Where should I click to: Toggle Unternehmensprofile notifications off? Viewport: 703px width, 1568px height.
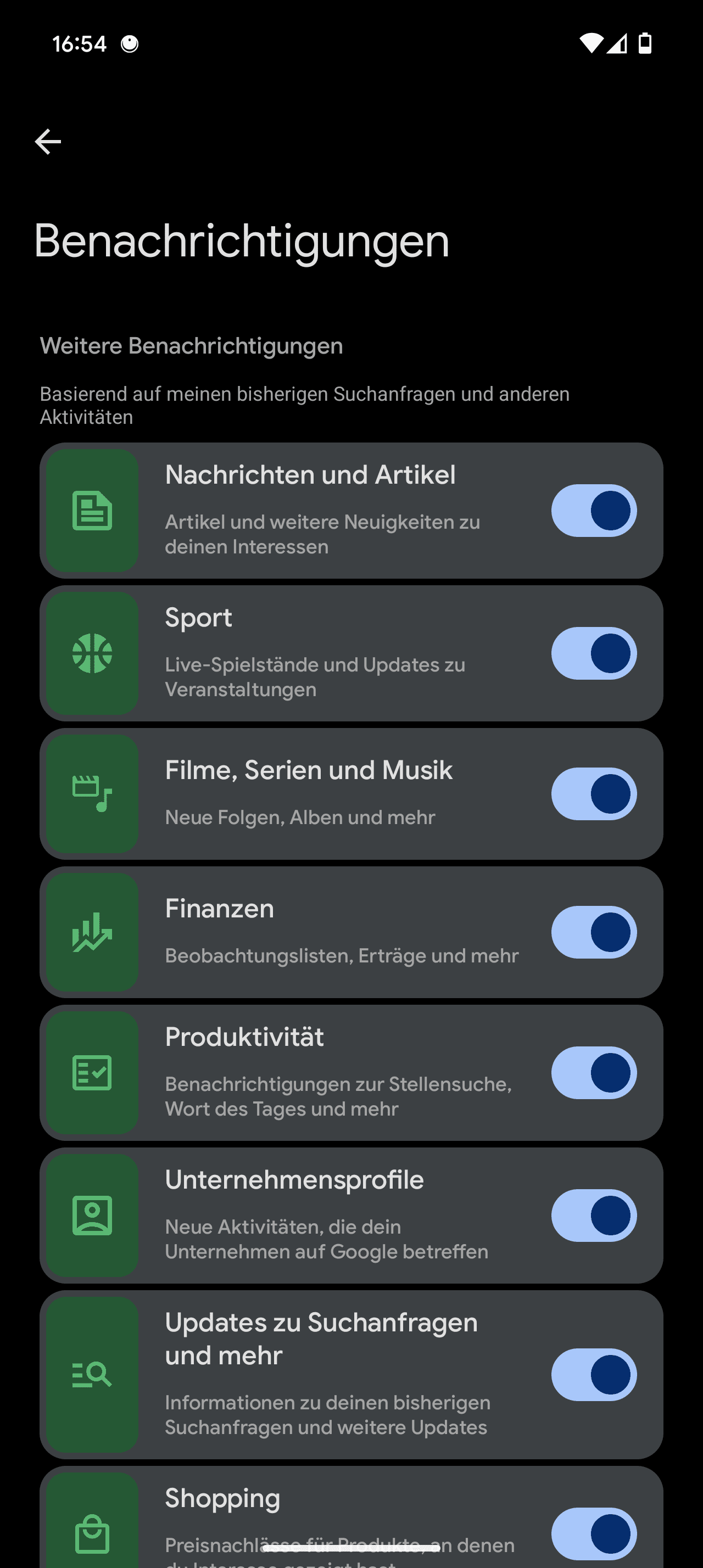click(x=594, y=1215)
